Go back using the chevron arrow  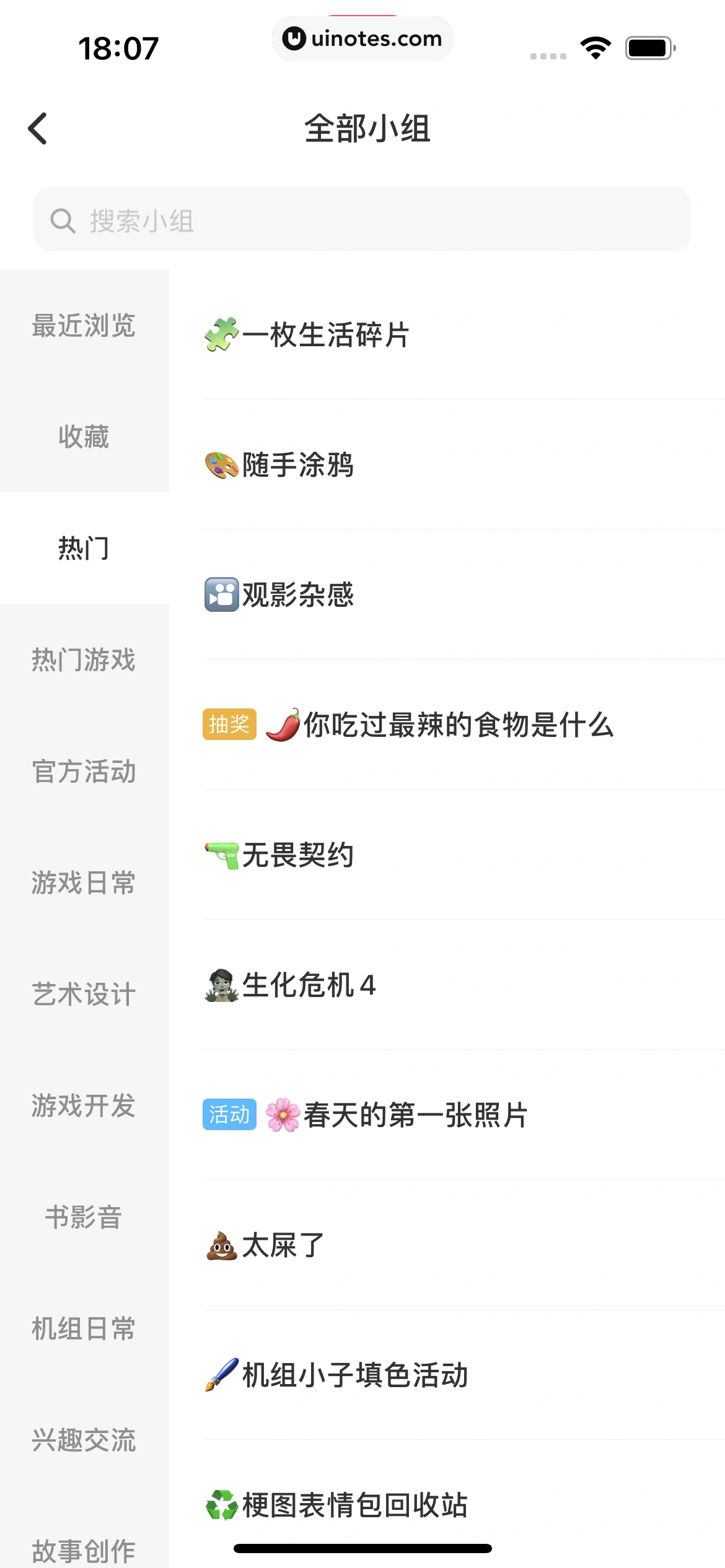pos(38,128)
